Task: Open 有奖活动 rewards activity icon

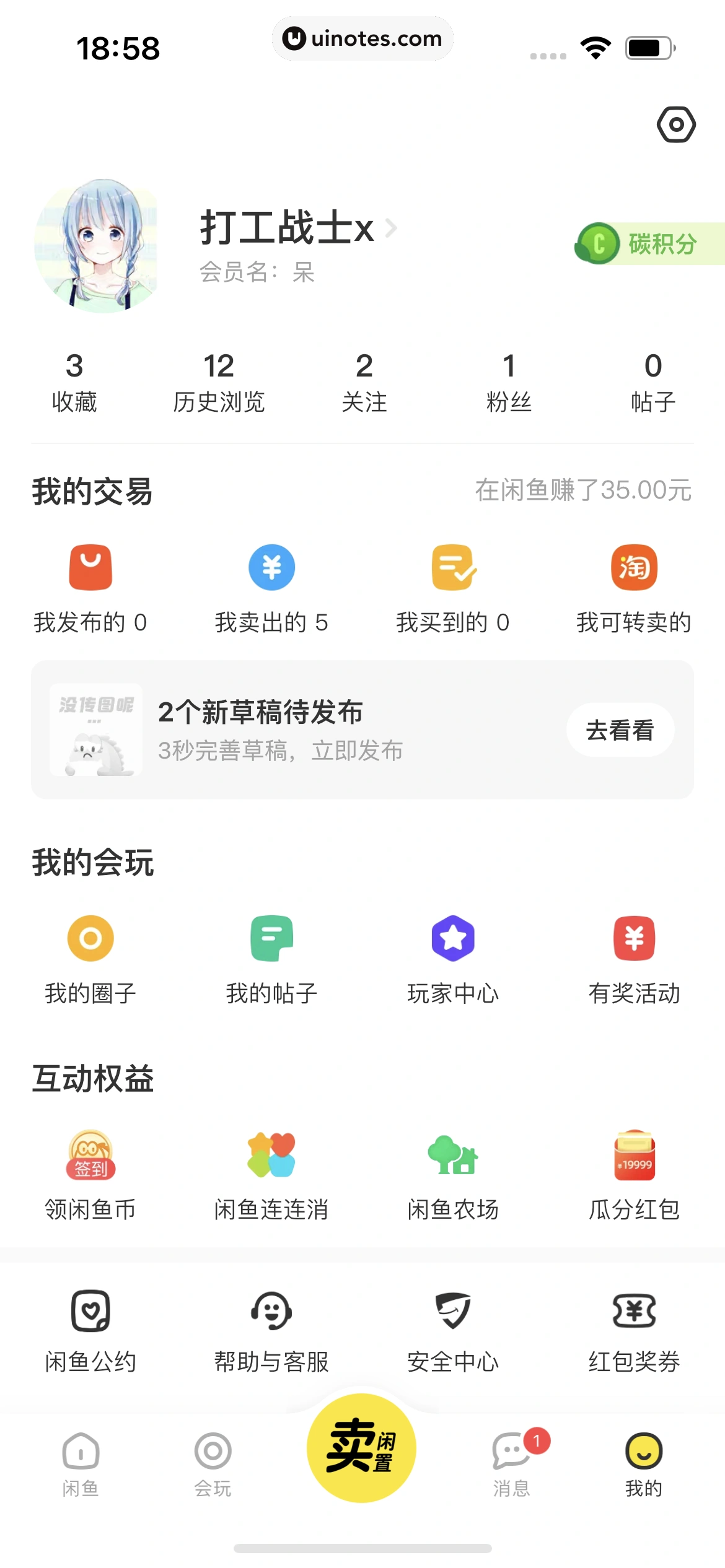Action: [634, 939]
